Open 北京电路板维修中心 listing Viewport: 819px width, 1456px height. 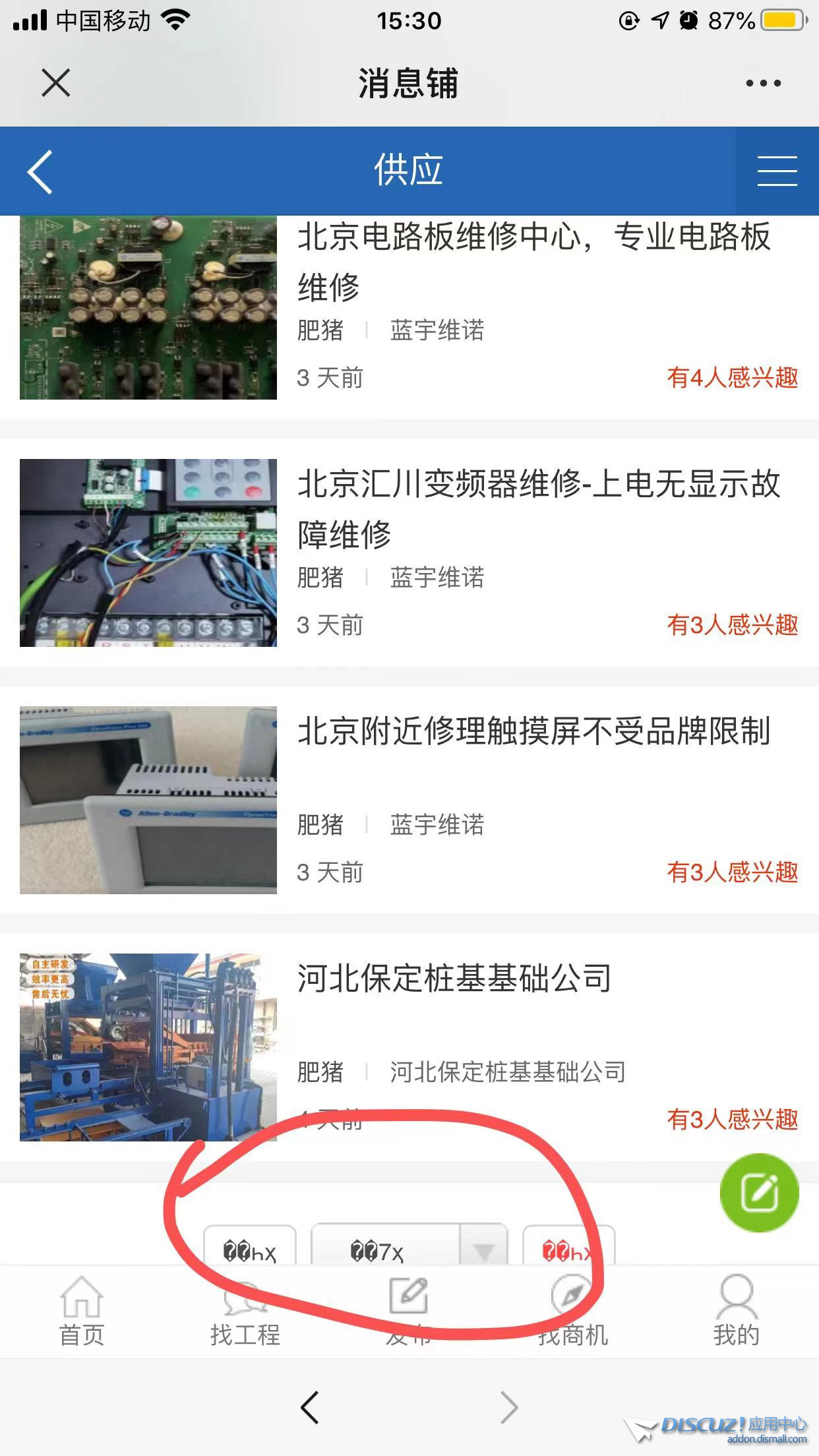click(533, 260)
